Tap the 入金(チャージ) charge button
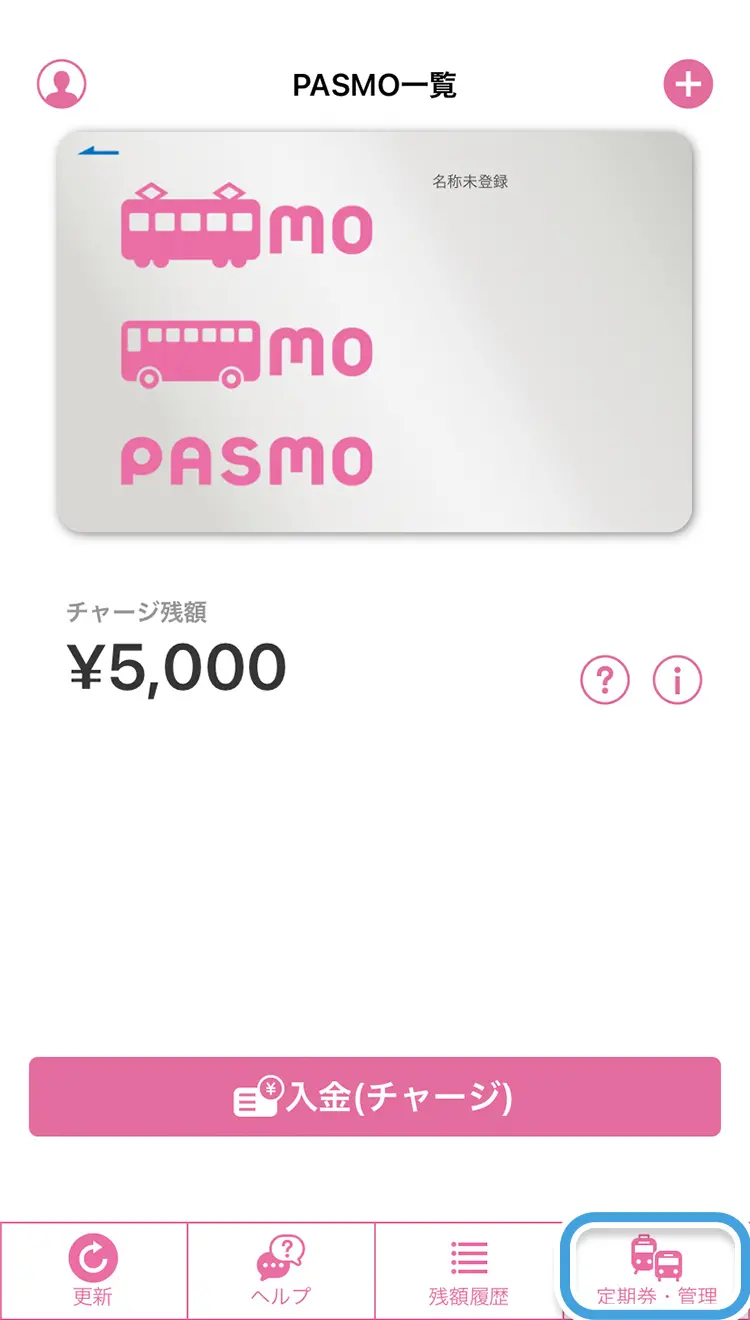The width and height of the screenshot is (750, 1320). pyautogui.click(x=375, y=1097)
